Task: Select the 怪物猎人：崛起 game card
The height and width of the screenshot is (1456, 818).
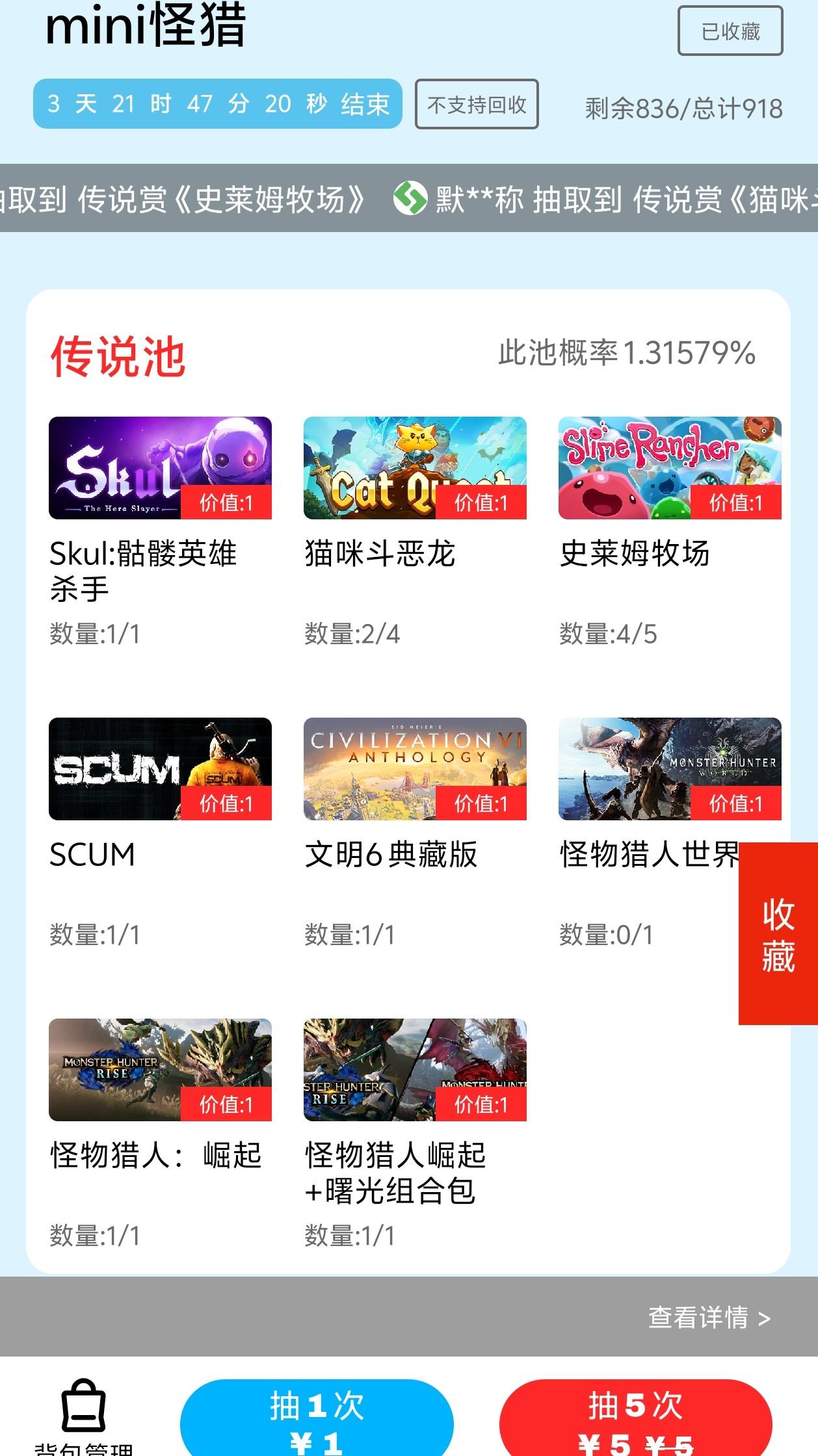Action: click(x=160, y=1070)
